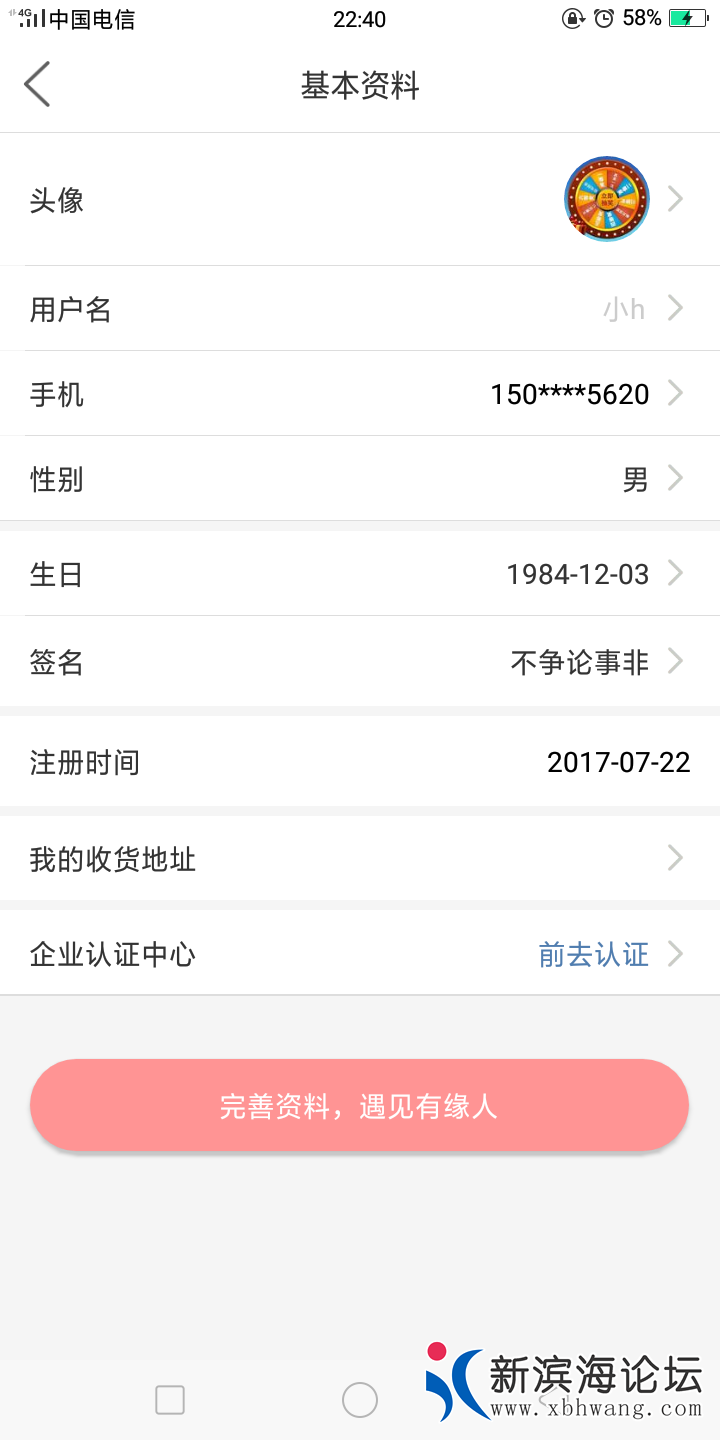The height and width of the screenshot is (1440, 720).
Task: Tap 前去认证 in 企业认证中心 row
Action: pos(594,954)
